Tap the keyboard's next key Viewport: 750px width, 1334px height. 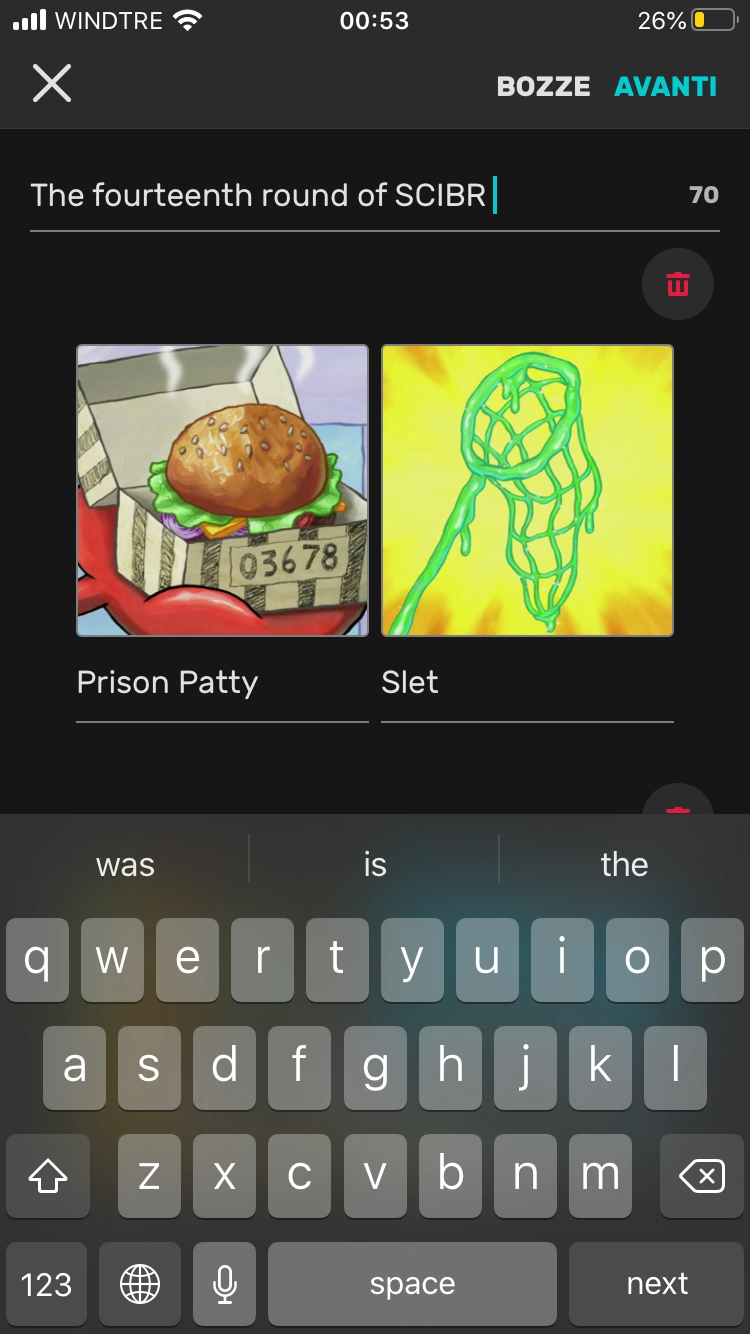click(657, 1284)
